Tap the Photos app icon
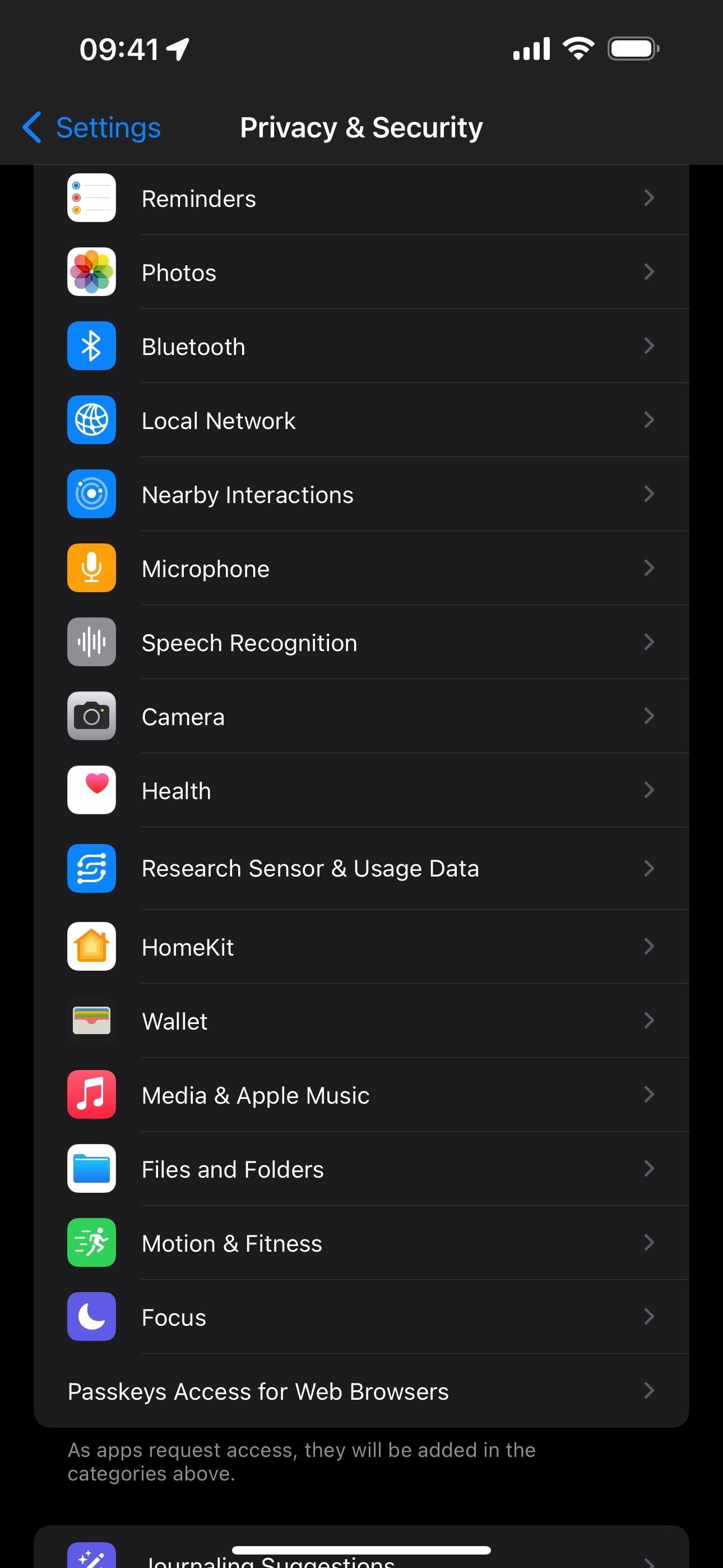 (91, 271)
